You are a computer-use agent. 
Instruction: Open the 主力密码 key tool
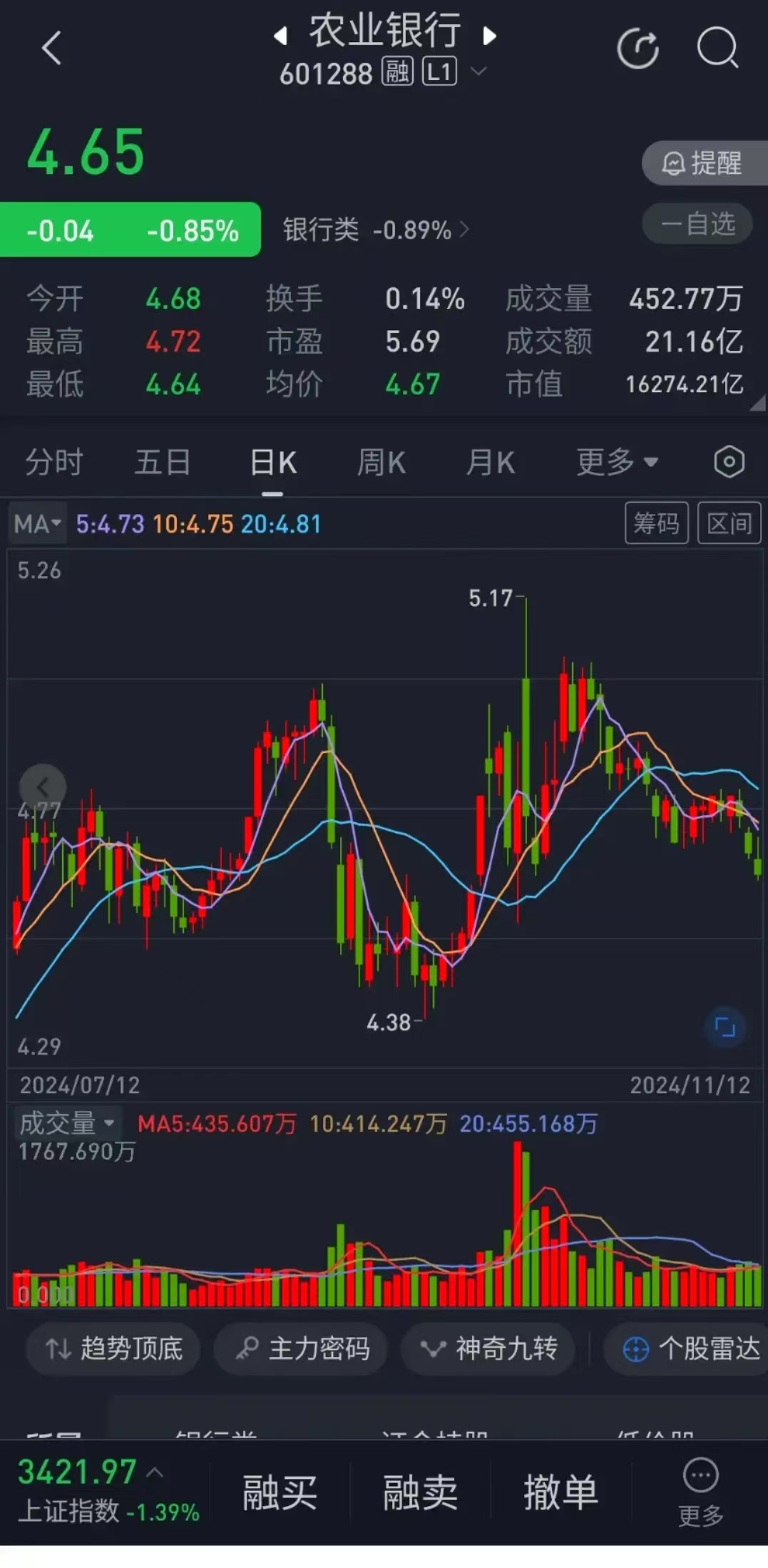pos(301,1348)
